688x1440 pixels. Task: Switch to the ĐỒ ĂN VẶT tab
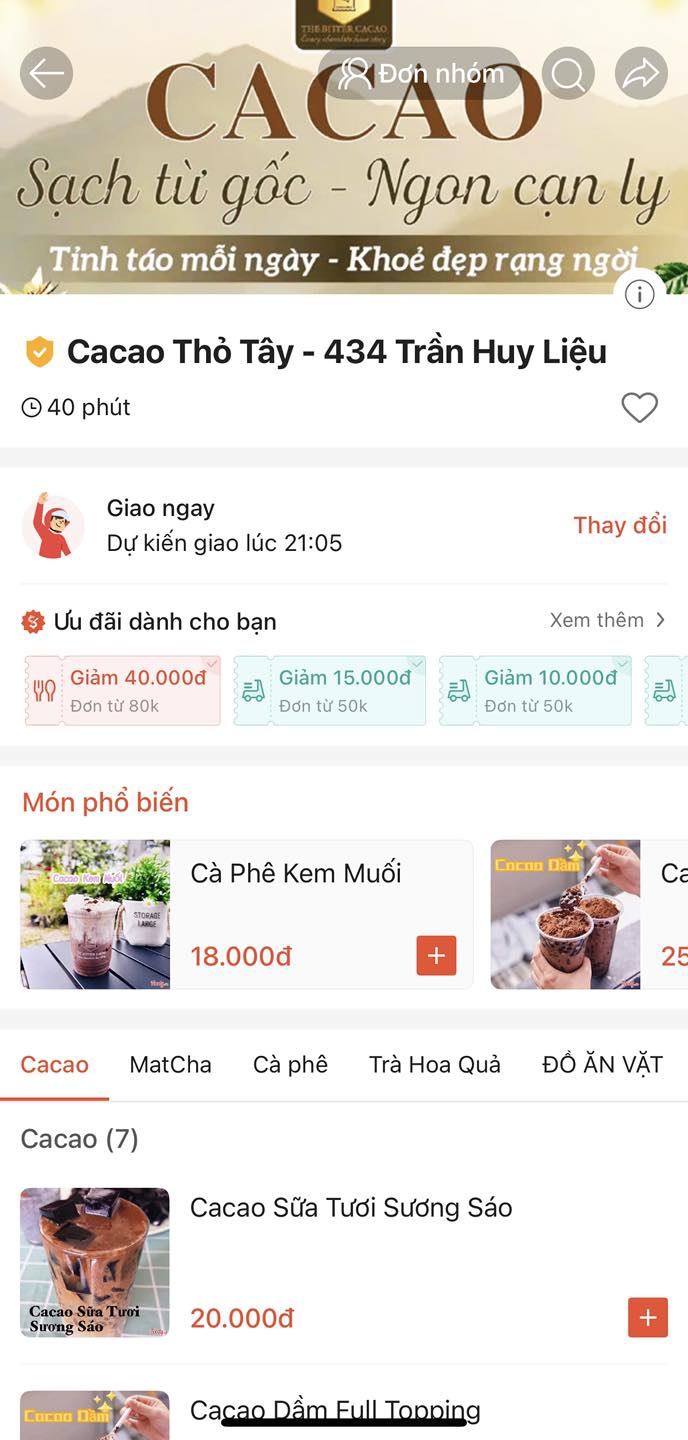click(602, 1065)
